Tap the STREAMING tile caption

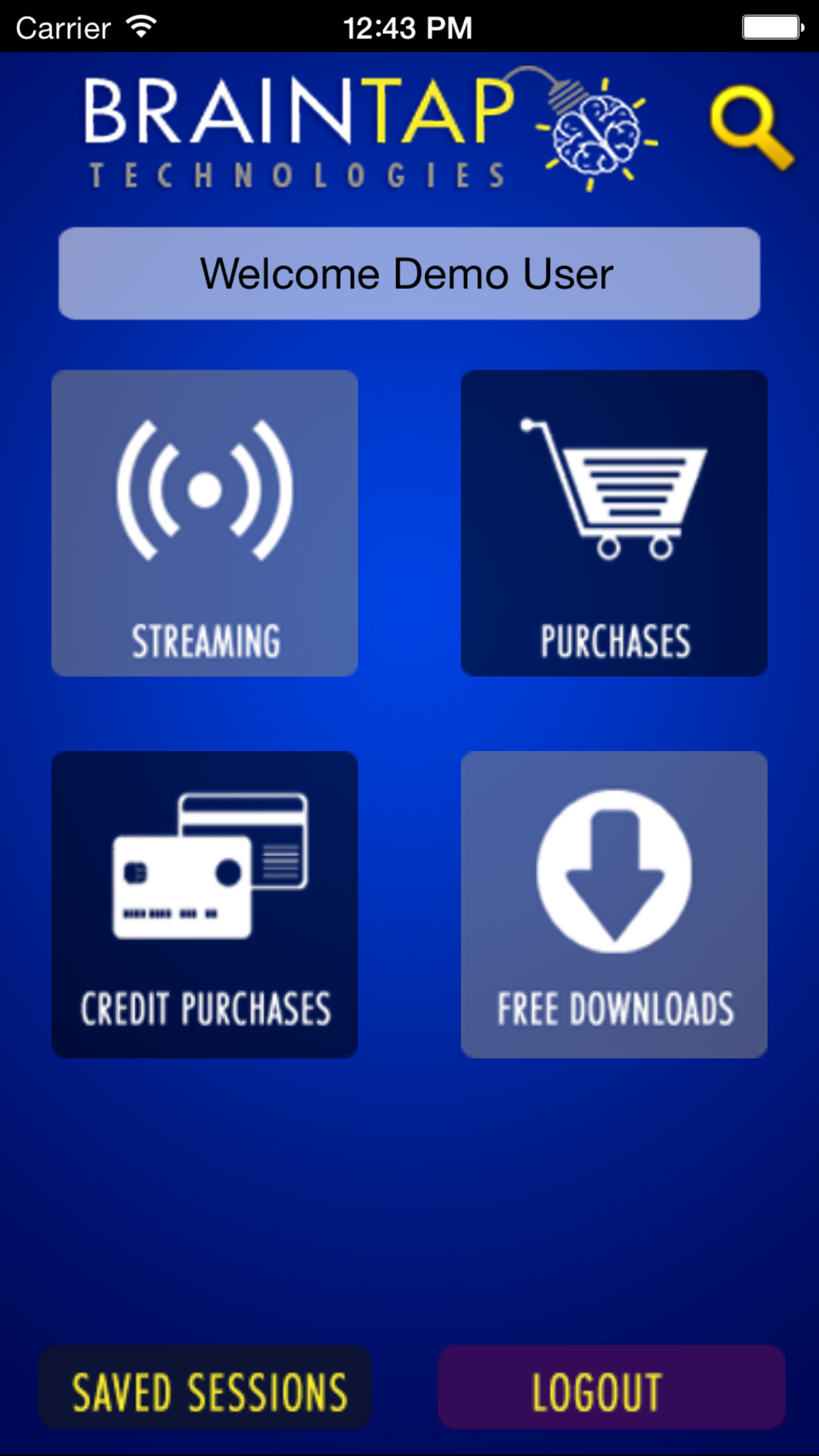point(206,639)
